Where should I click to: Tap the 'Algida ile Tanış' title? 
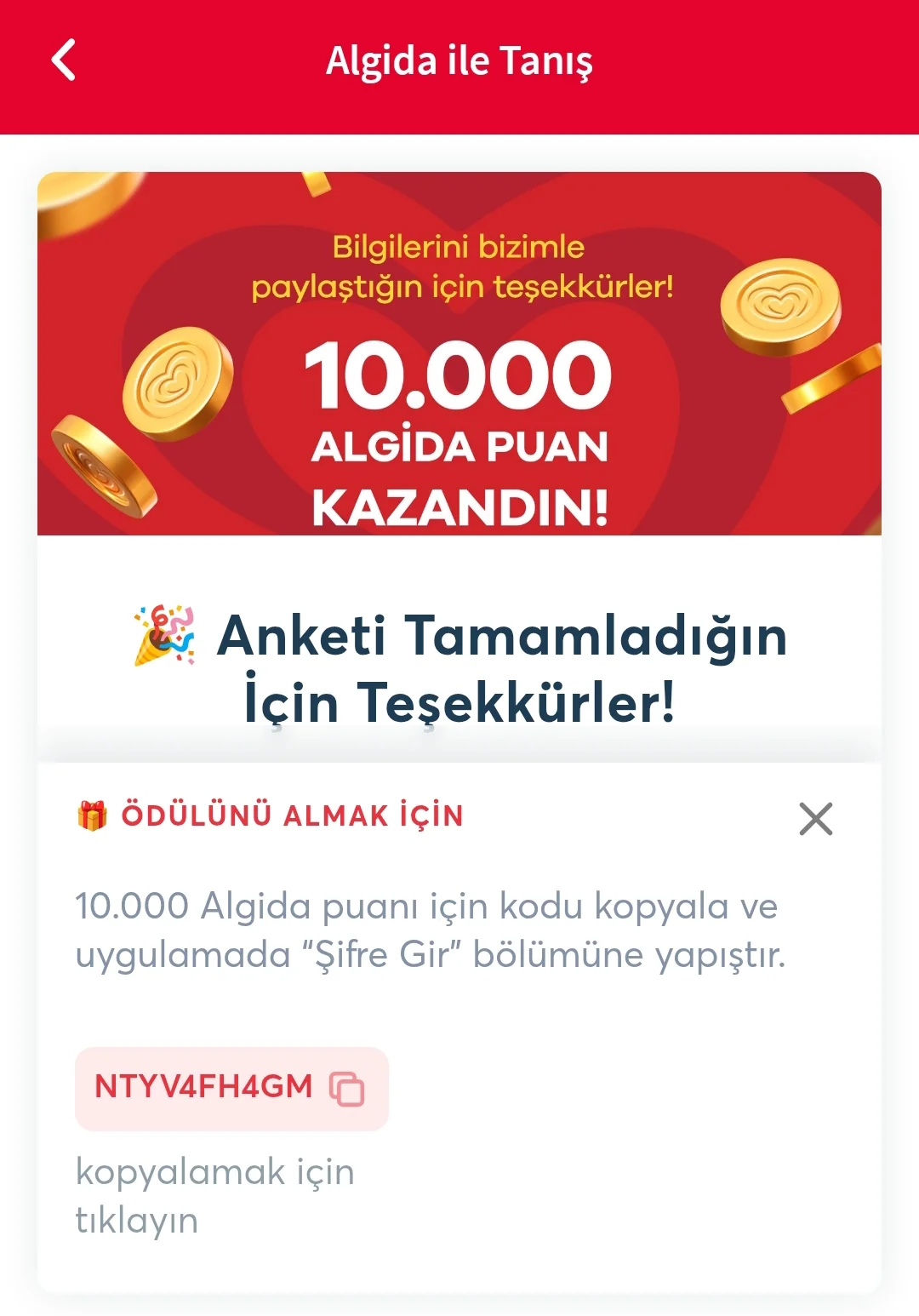[459, 62]
